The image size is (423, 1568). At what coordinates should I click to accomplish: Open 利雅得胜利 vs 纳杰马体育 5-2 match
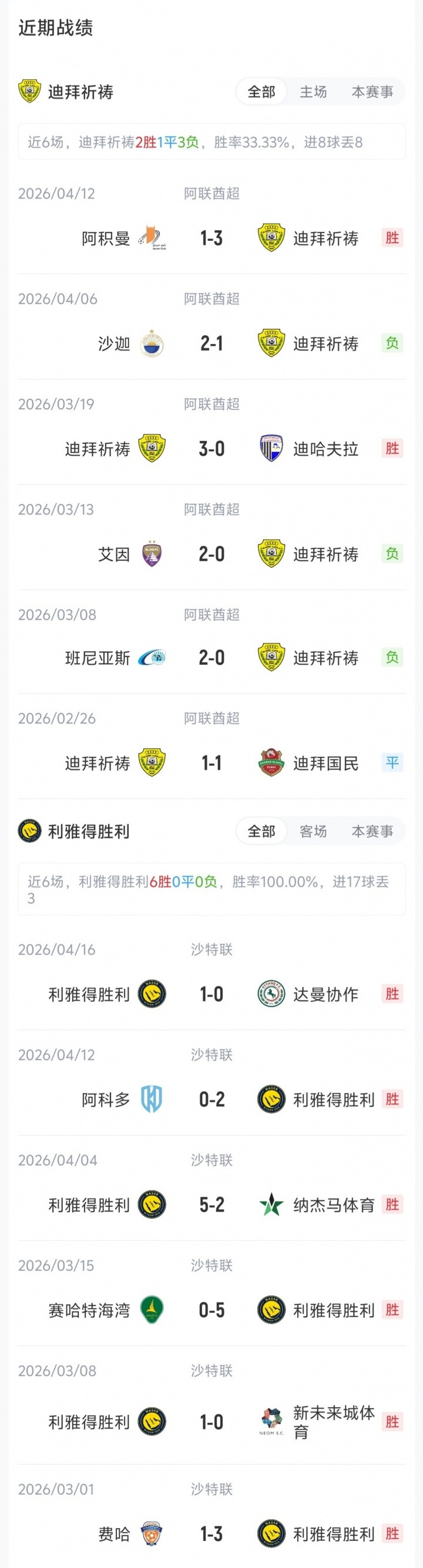coord(211,1204)
